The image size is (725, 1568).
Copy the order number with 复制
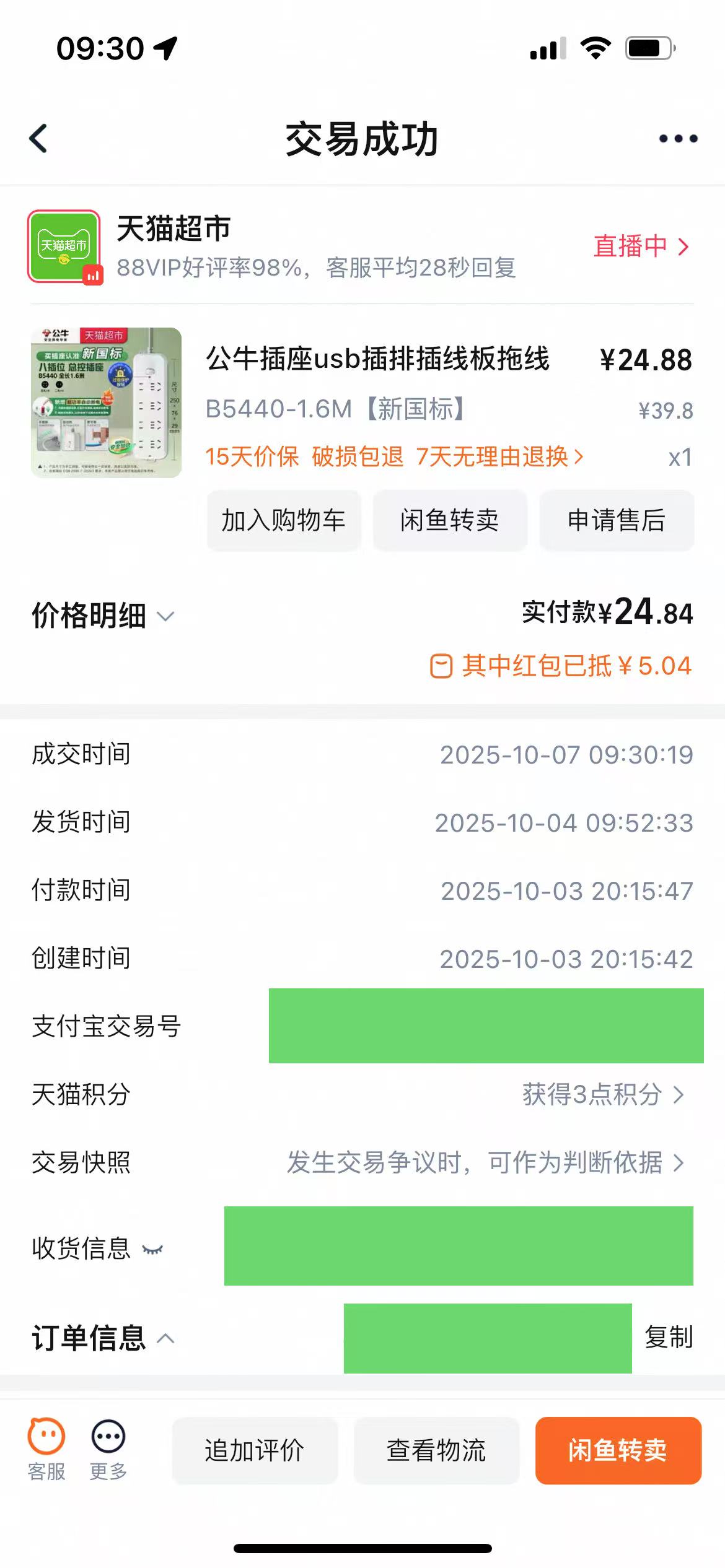(x=669, y=1338)
